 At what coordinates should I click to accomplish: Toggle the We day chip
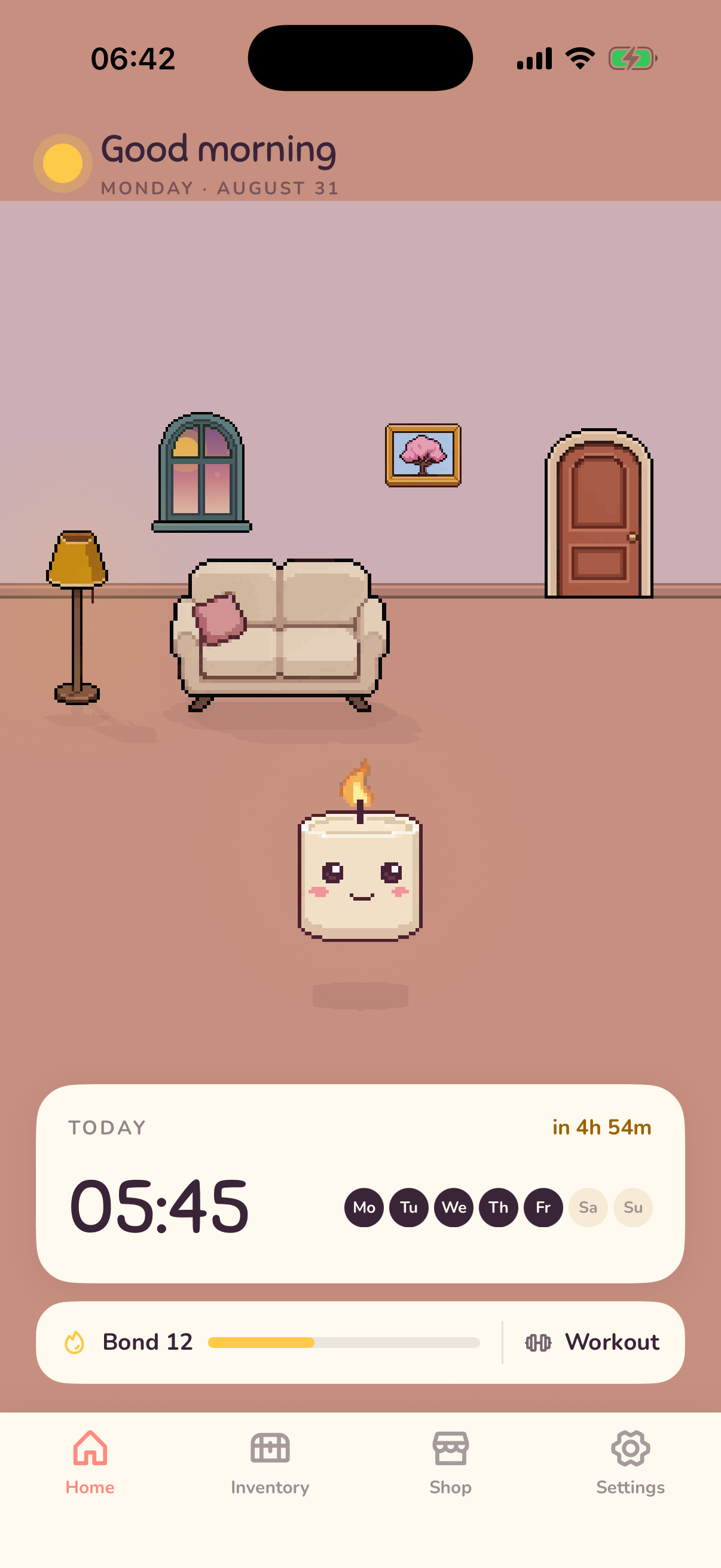tap(454, 1207)
